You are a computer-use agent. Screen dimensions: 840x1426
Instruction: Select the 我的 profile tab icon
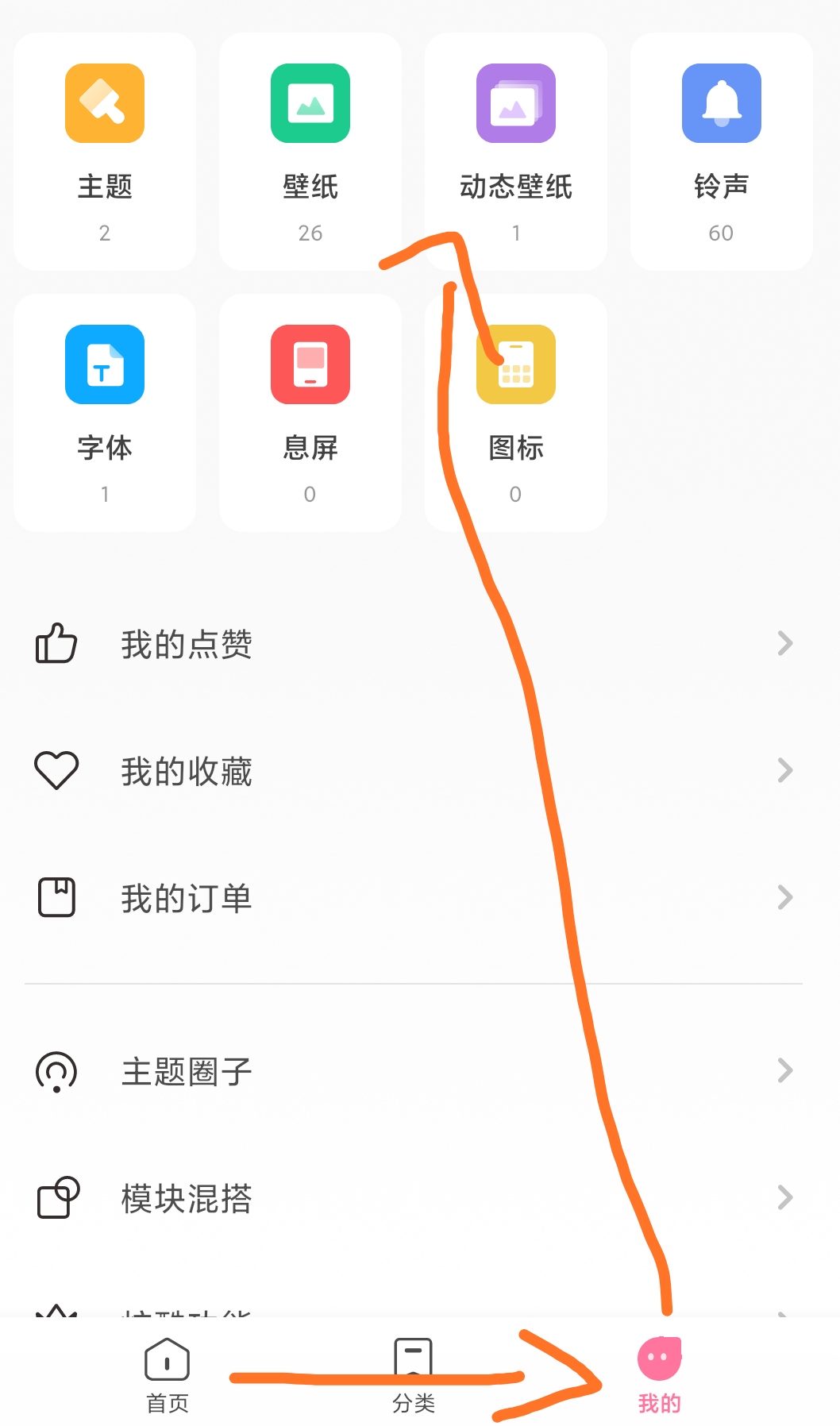coord(658,1360)
